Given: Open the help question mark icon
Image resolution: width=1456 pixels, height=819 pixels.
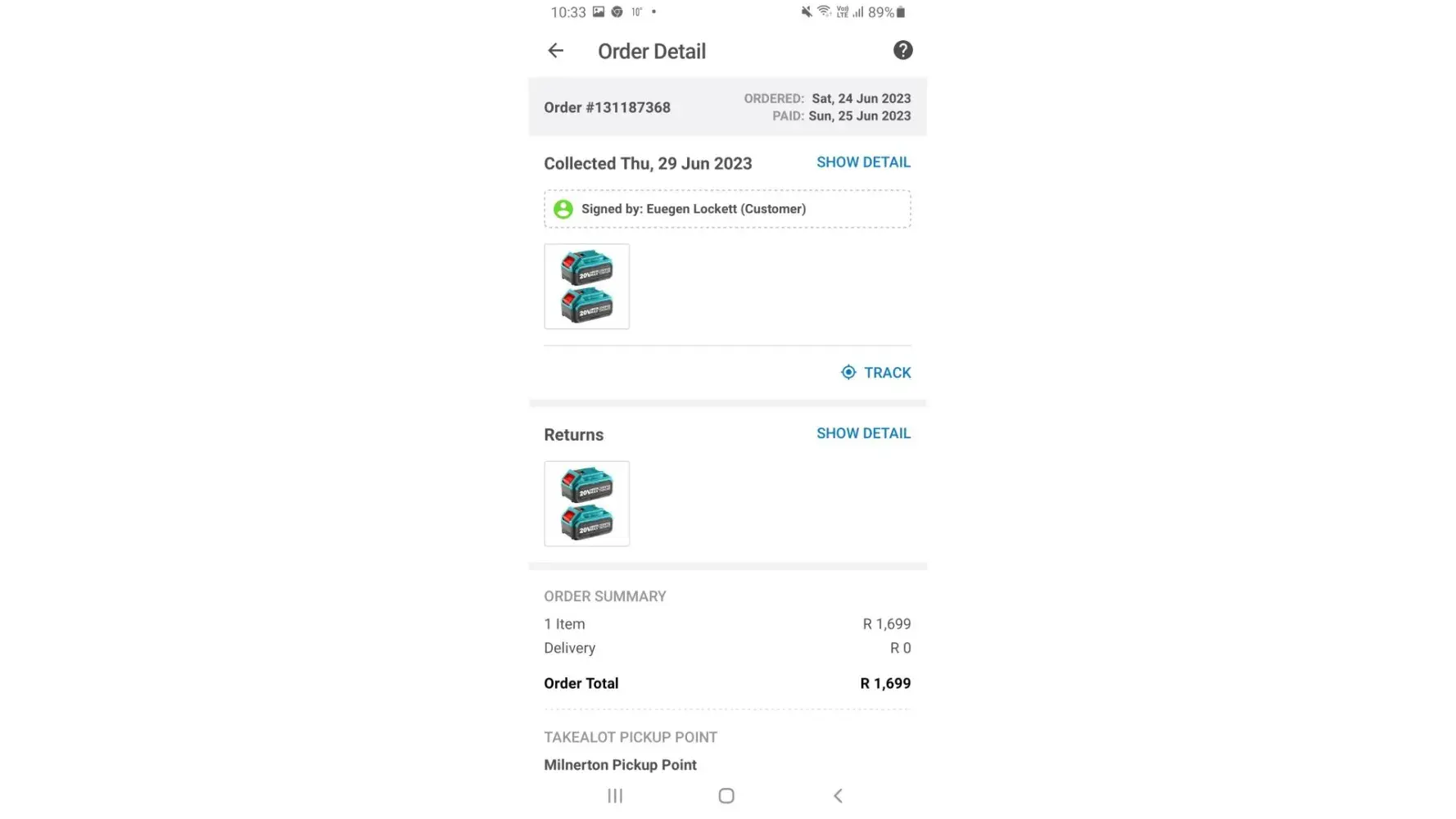Looking at the screenshot, I should [902, 51].
